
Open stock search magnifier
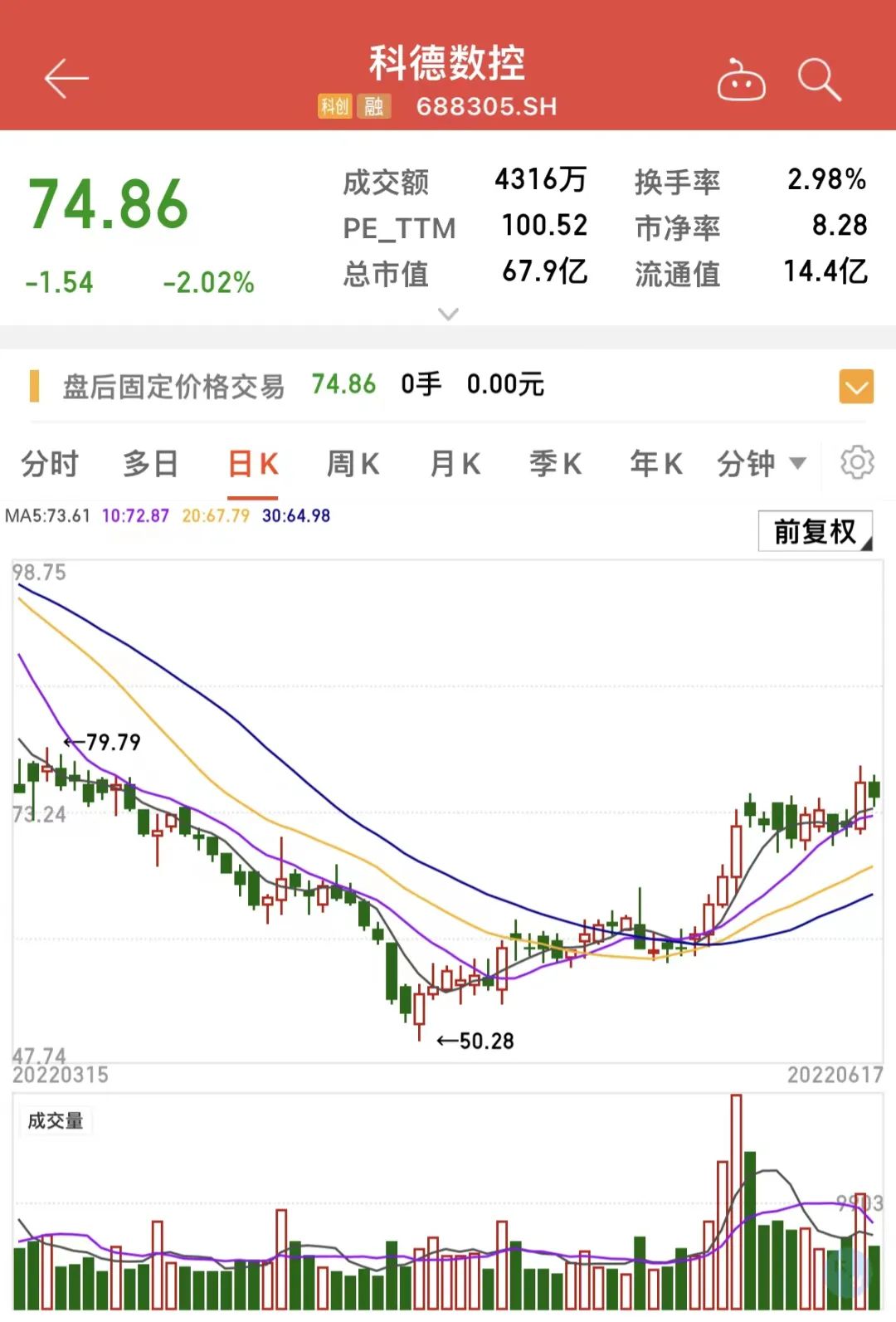819,80
